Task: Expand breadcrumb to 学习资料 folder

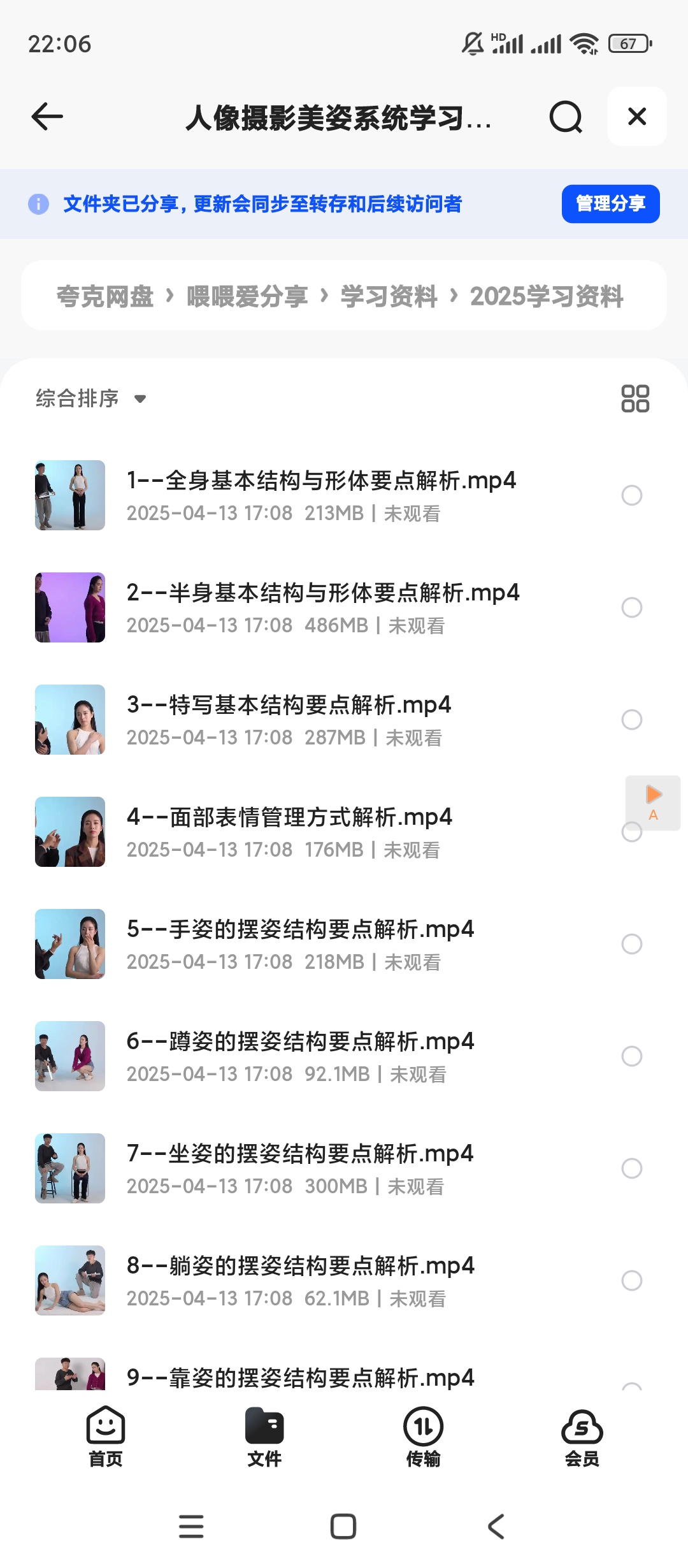Action: coord(389,296)
